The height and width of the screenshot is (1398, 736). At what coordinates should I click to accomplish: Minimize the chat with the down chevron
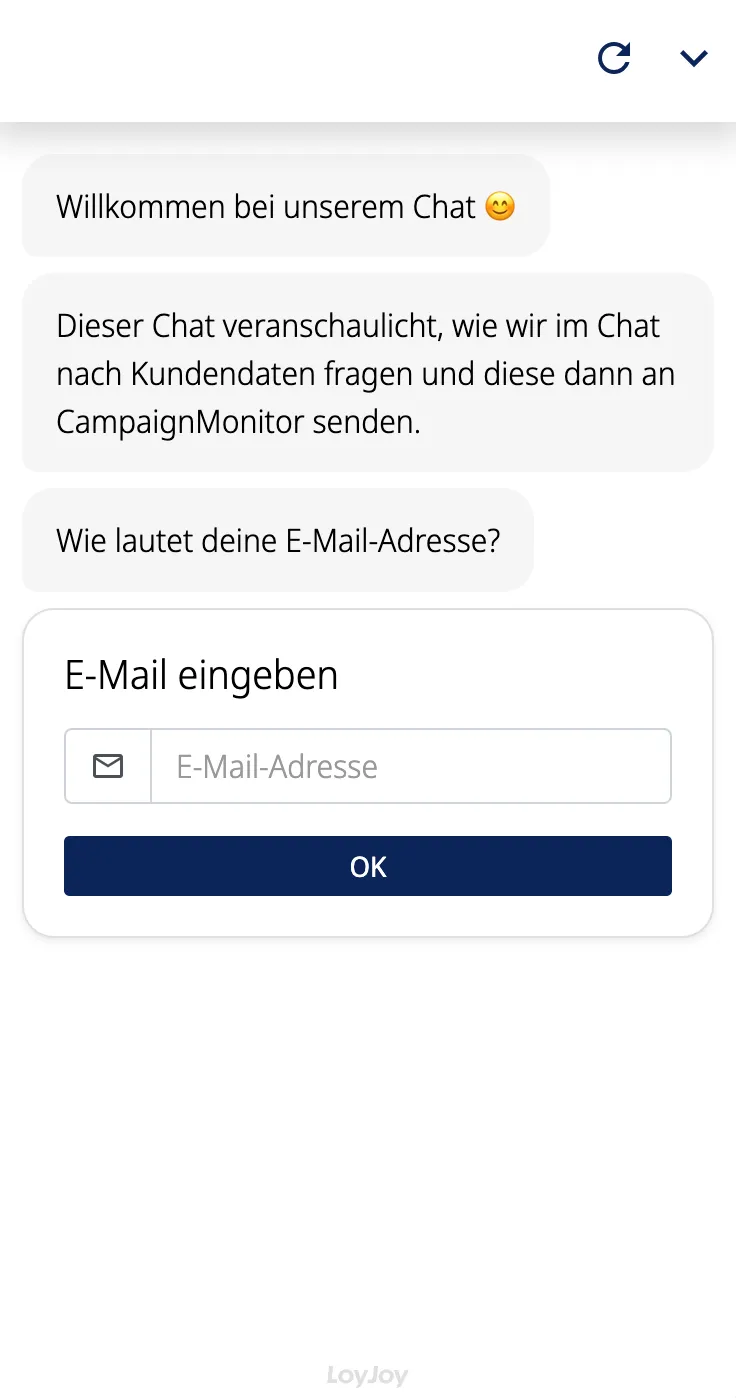693,58
